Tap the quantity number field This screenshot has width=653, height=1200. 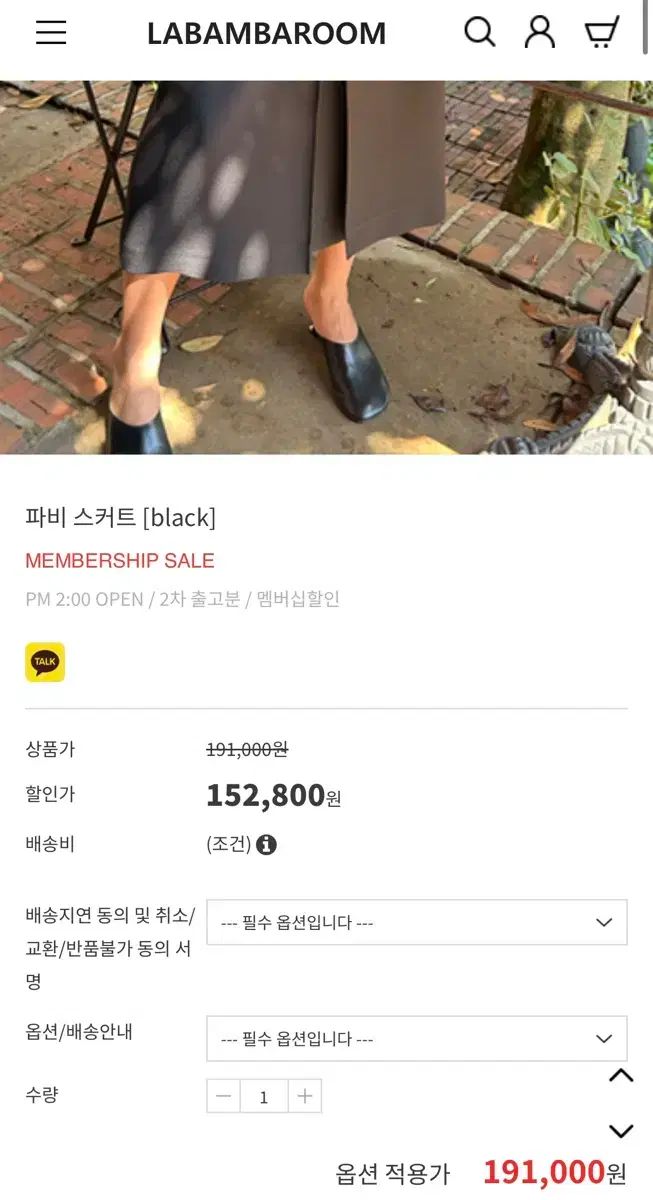tap(264, 1097)
